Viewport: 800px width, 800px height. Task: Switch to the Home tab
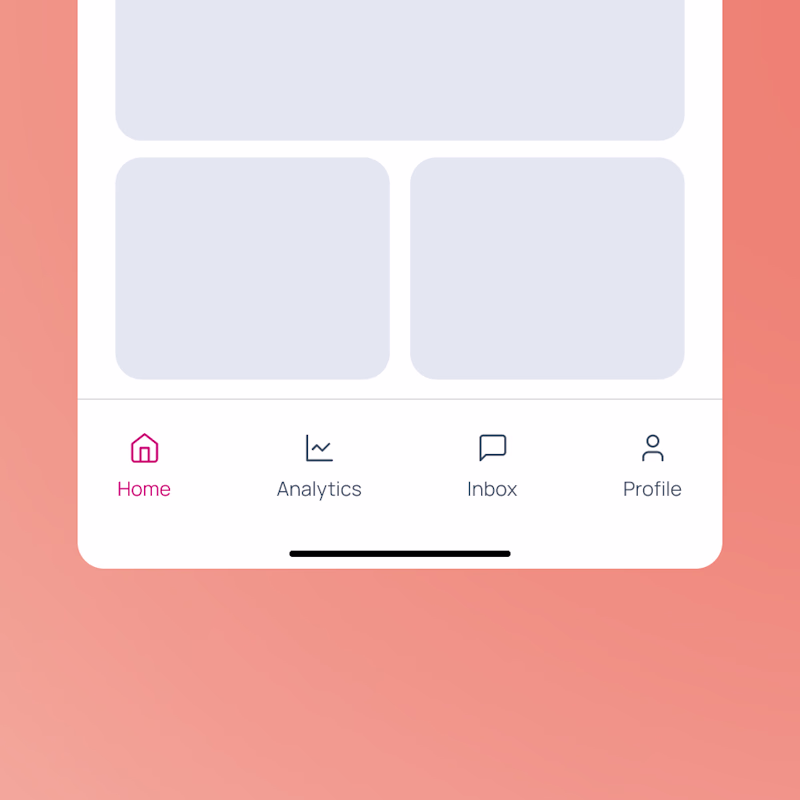click(144, 466)
